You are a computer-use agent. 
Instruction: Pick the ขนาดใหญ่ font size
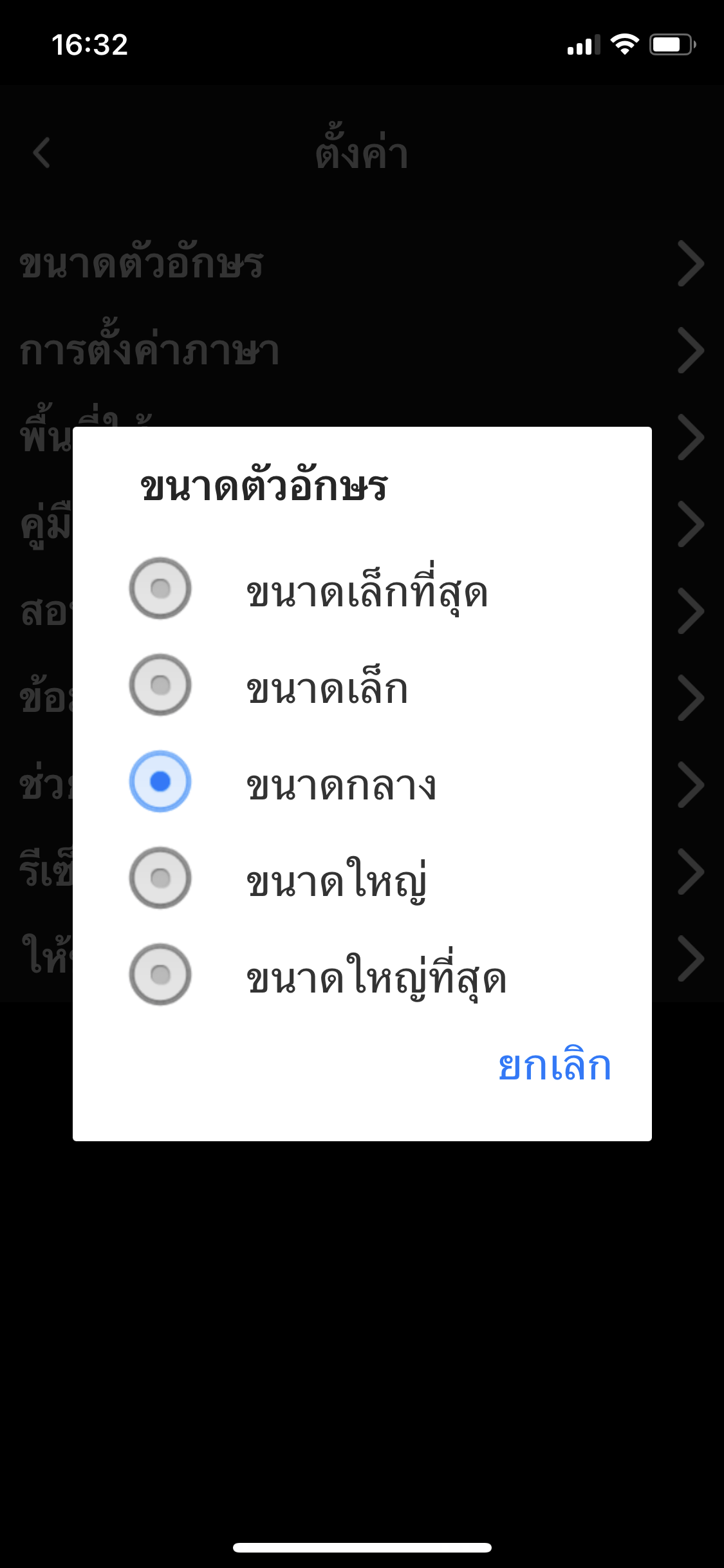(160, 878)
